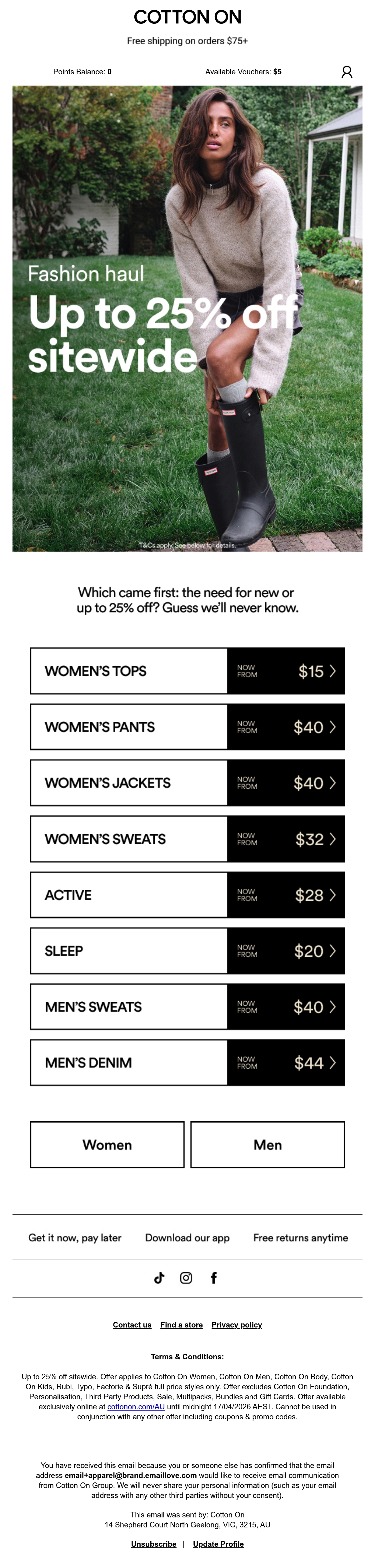The width and height of the screenshot is (375, 1568).
Task: Visit the Instagram page
Action: pos(186,1278)
